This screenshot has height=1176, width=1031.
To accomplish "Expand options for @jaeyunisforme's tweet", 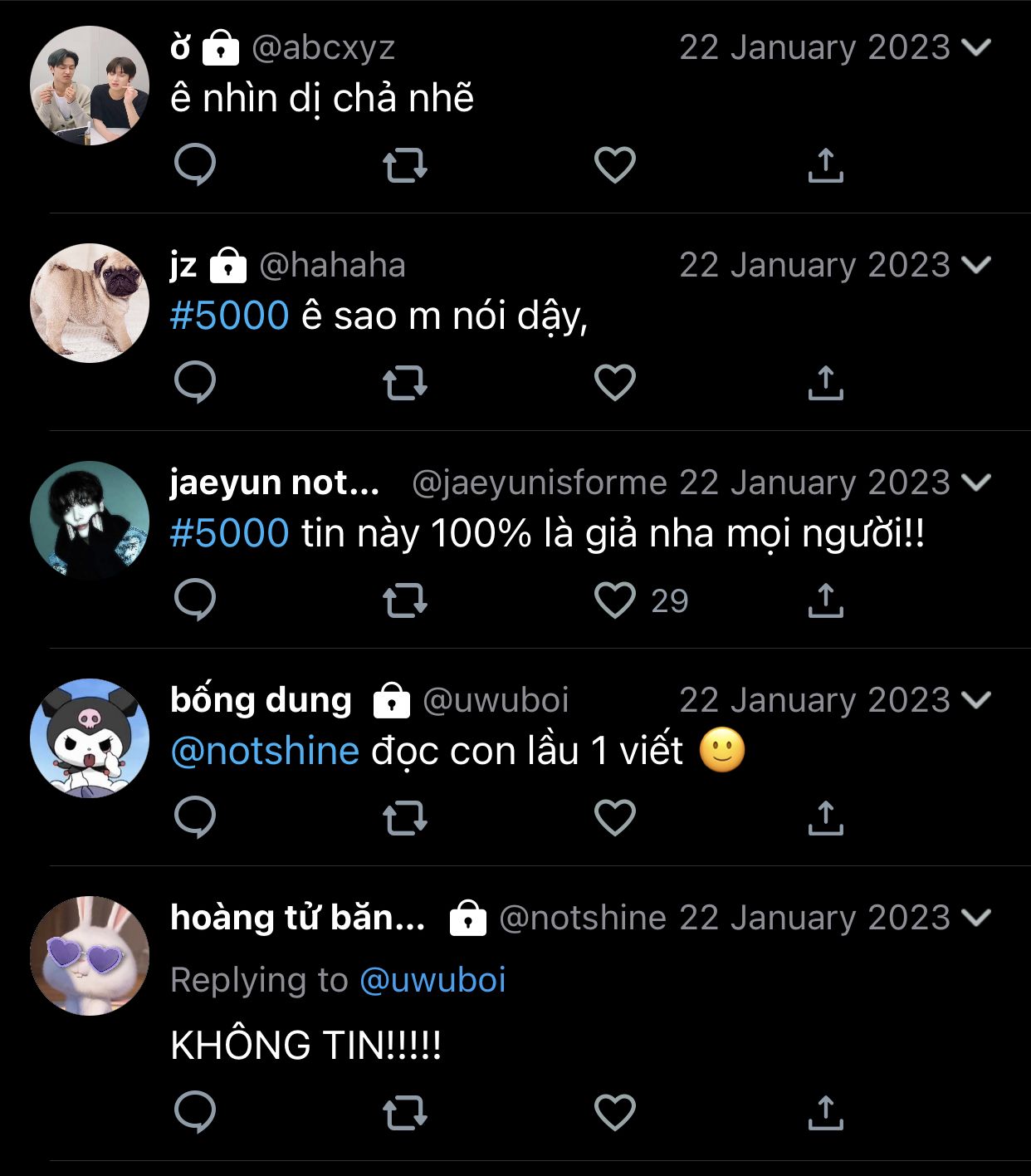I will (x=977, y=483).
